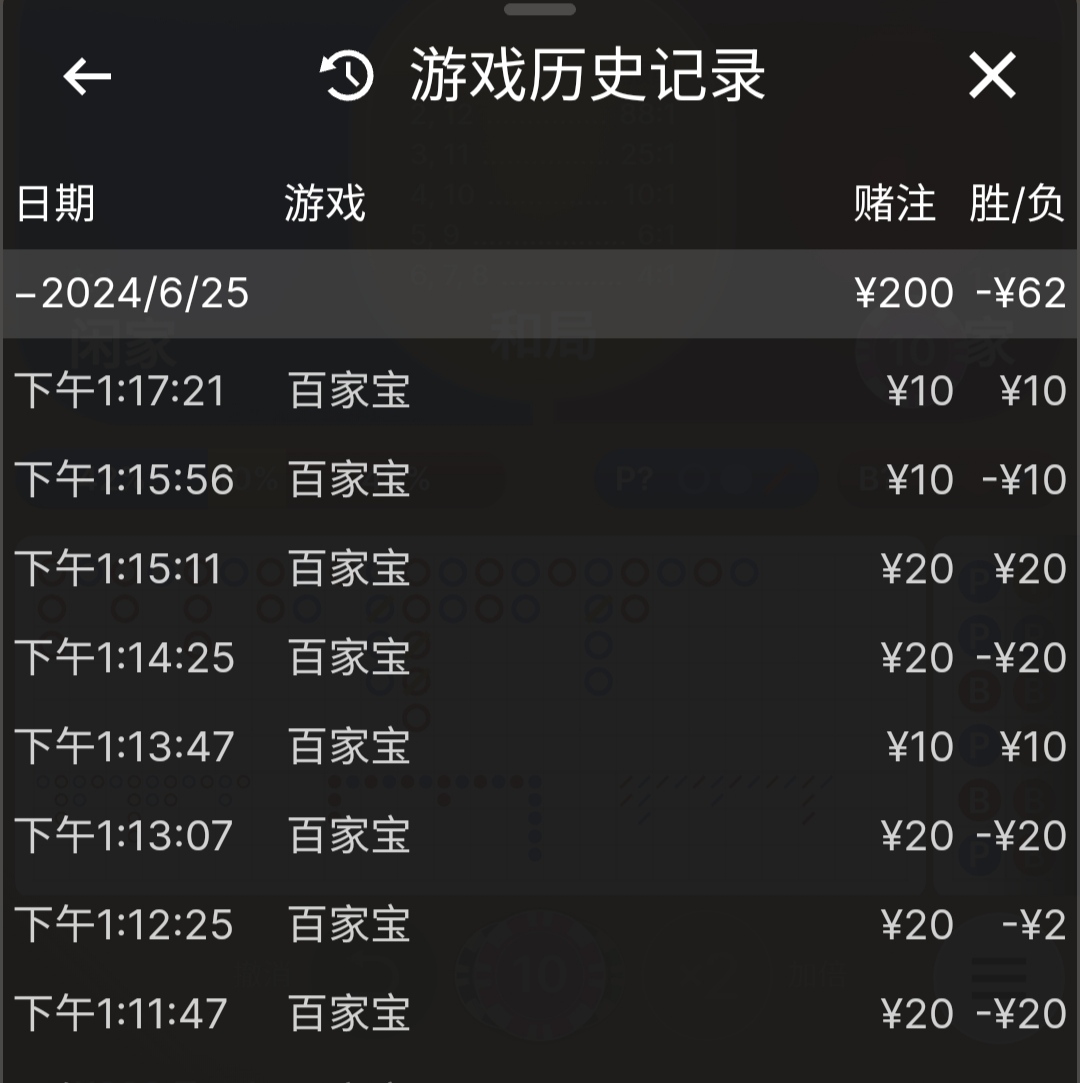View the 下午1:13:07 game record
Image resolution: width=1080 pixels, height=1083 pixels.
[540, 836]
